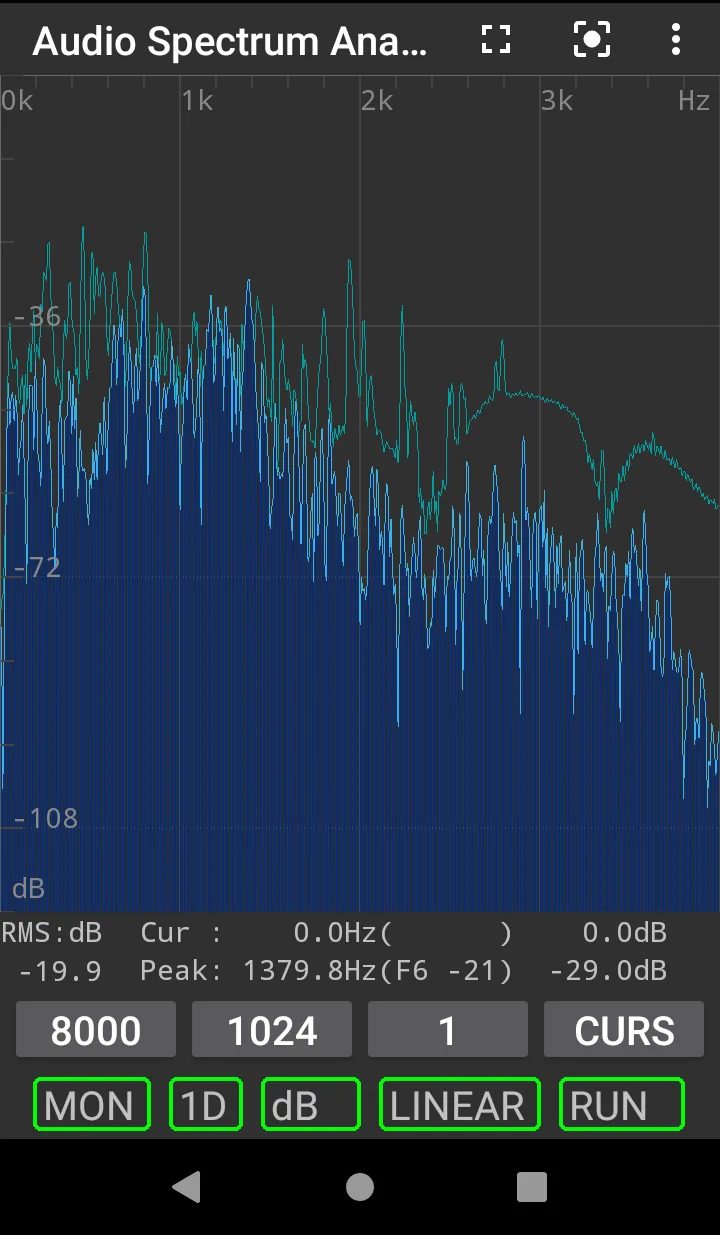This screenshot has width=720, height=1235.
Task: Toggle the RUN button
Action: (x=622, y=1104)
